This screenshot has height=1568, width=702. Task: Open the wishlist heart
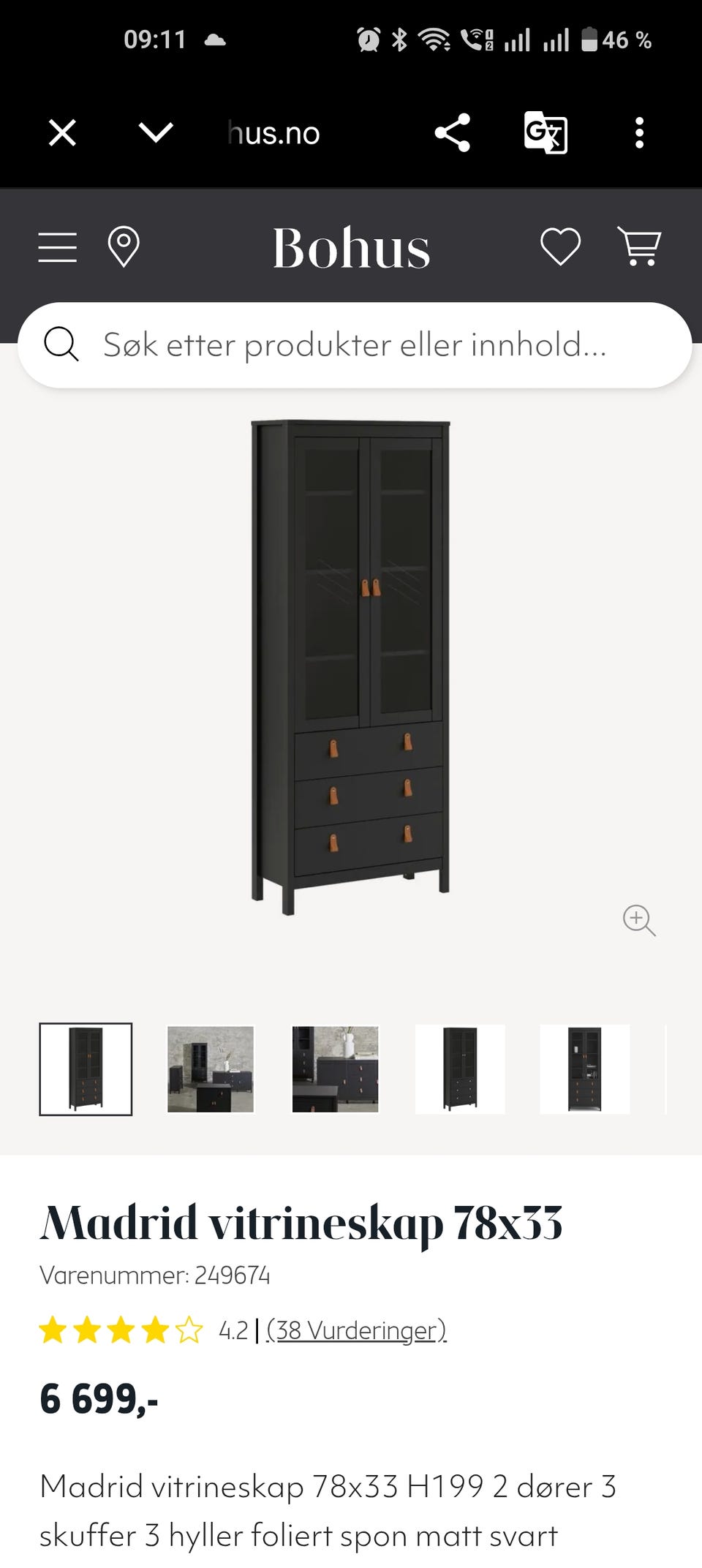[560, 247]
